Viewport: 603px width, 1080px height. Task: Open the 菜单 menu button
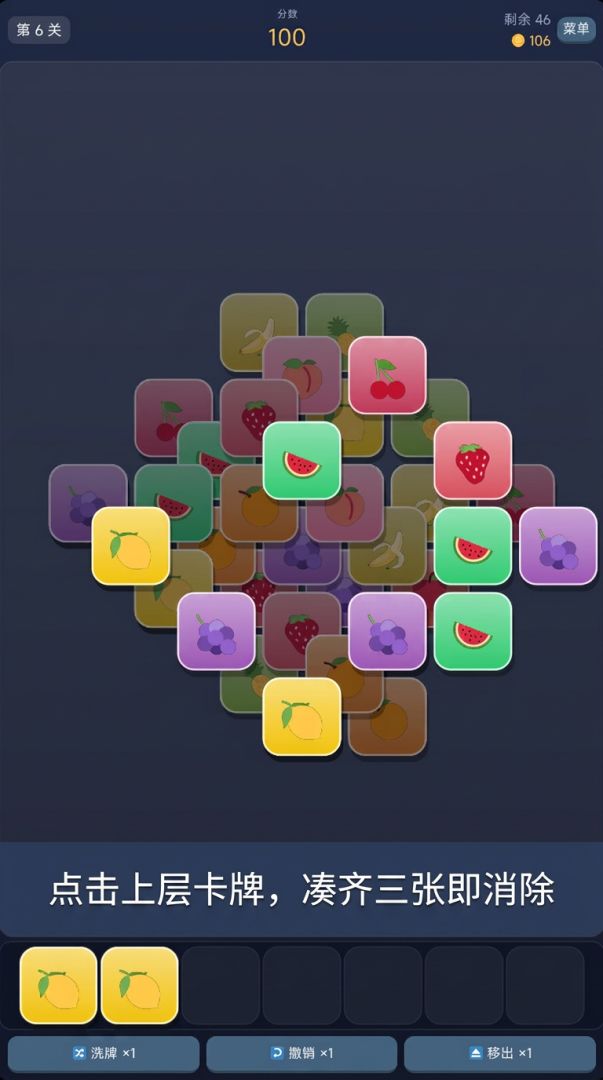coord(576,29)
